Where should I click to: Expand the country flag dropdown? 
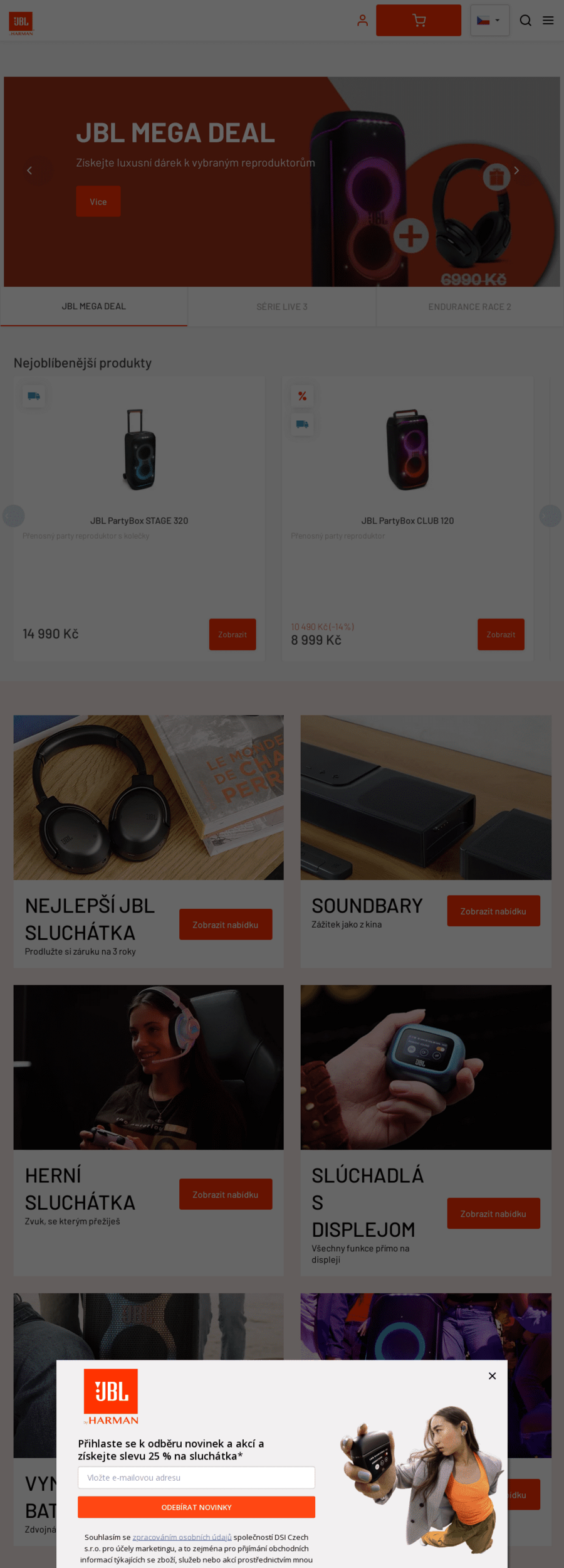tap(489, 21)
